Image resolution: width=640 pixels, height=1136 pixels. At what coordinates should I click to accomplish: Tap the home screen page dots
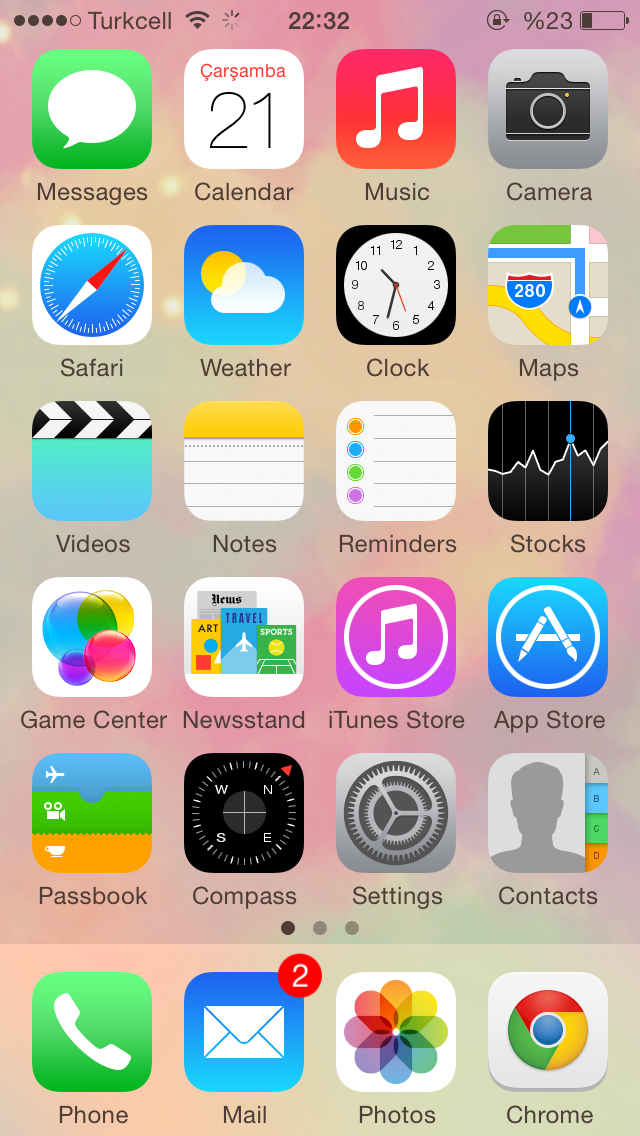point(320,928)
